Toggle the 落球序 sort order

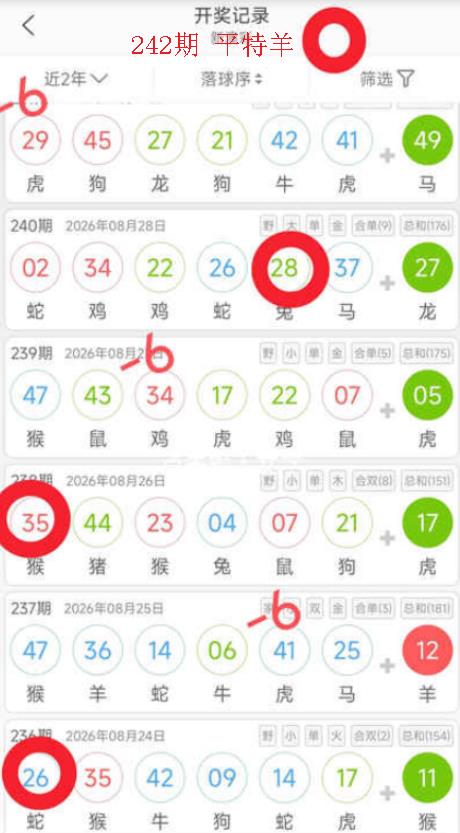232,80
